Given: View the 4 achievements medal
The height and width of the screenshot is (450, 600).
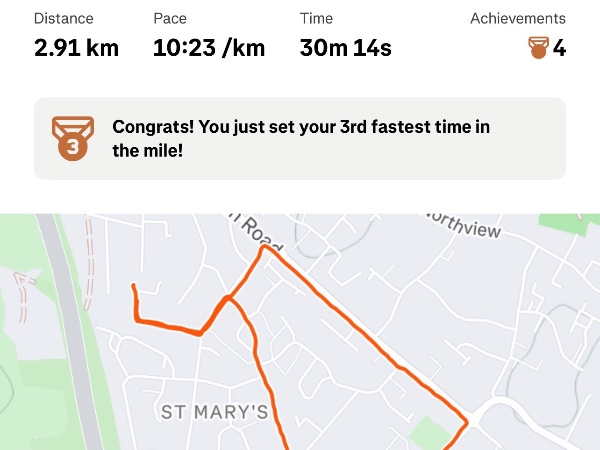Looking at the screenshot, I should coord(546,47).
